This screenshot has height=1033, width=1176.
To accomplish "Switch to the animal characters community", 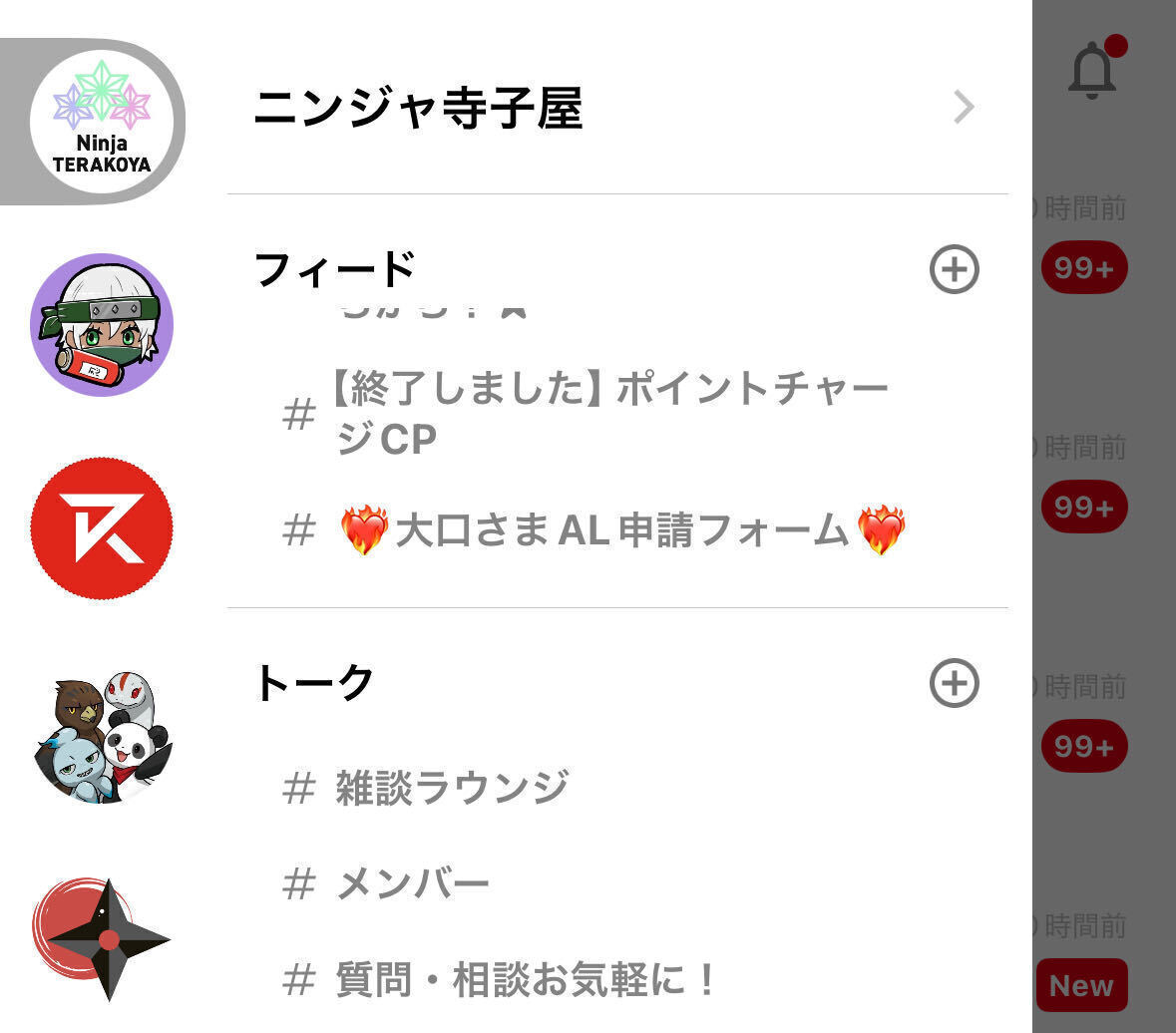I will 102,736.
